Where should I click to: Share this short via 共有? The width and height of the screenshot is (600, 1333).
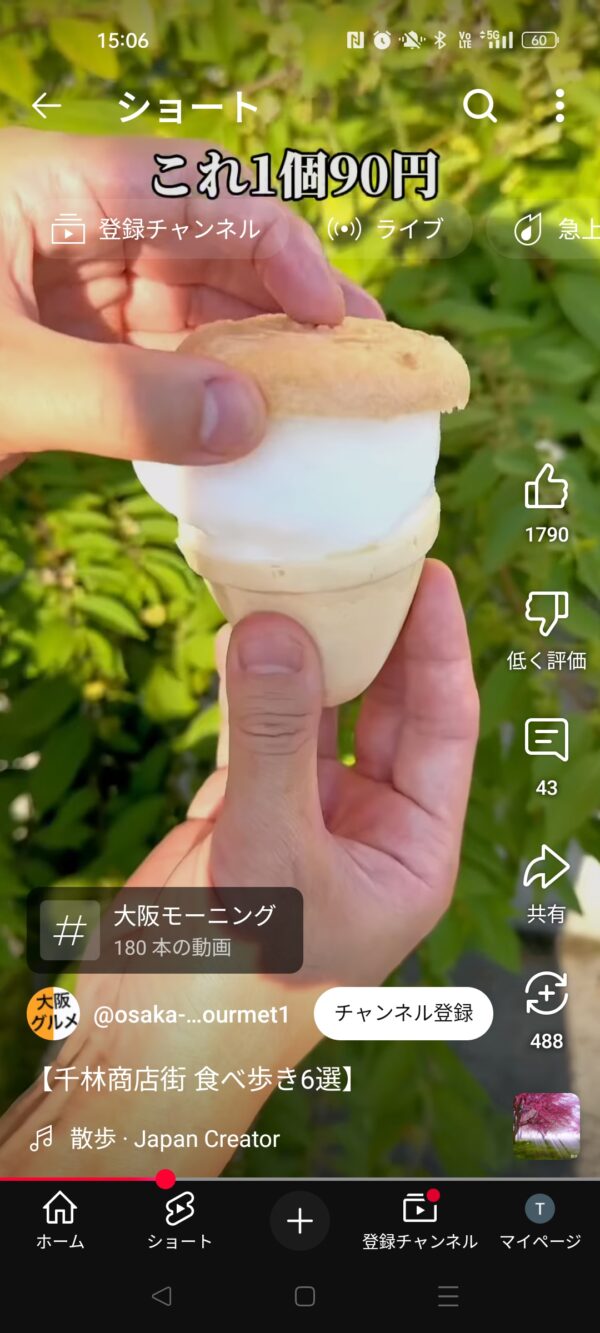pos(546,870)
